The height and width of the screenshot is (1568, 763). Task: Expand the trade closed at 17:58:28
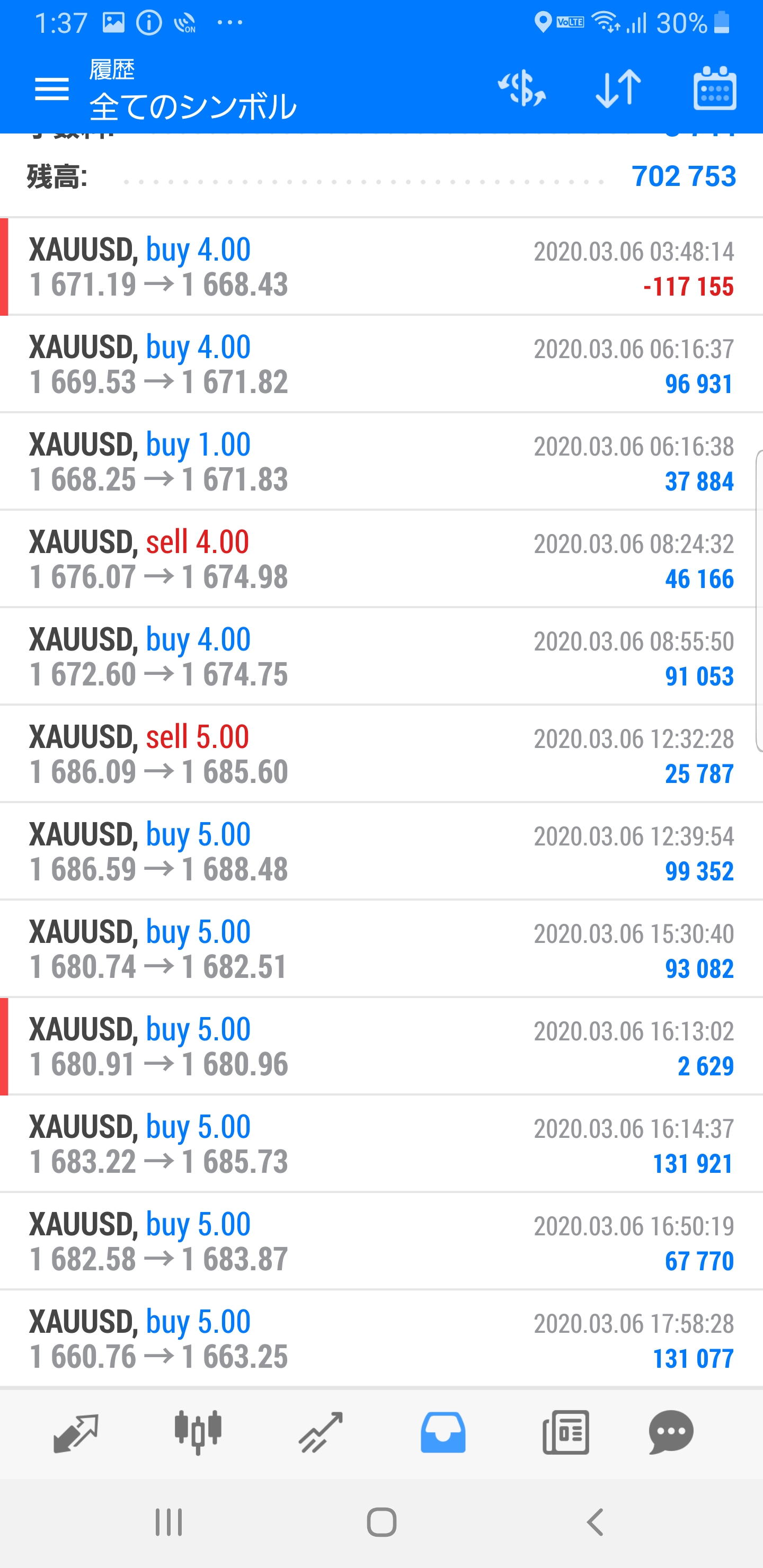tap(381, 1339)
